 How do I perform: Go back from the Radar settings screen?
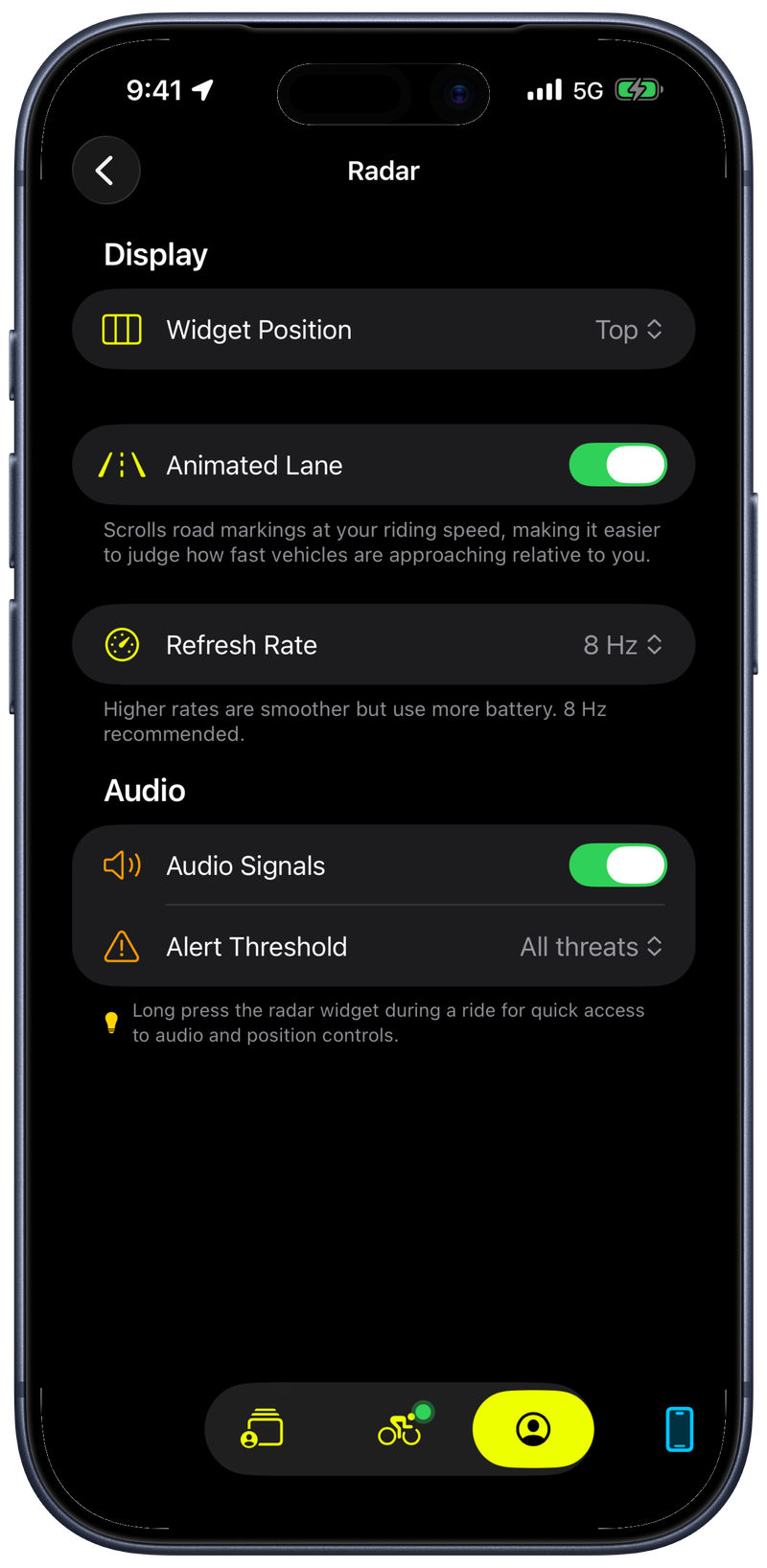(105, 170)
